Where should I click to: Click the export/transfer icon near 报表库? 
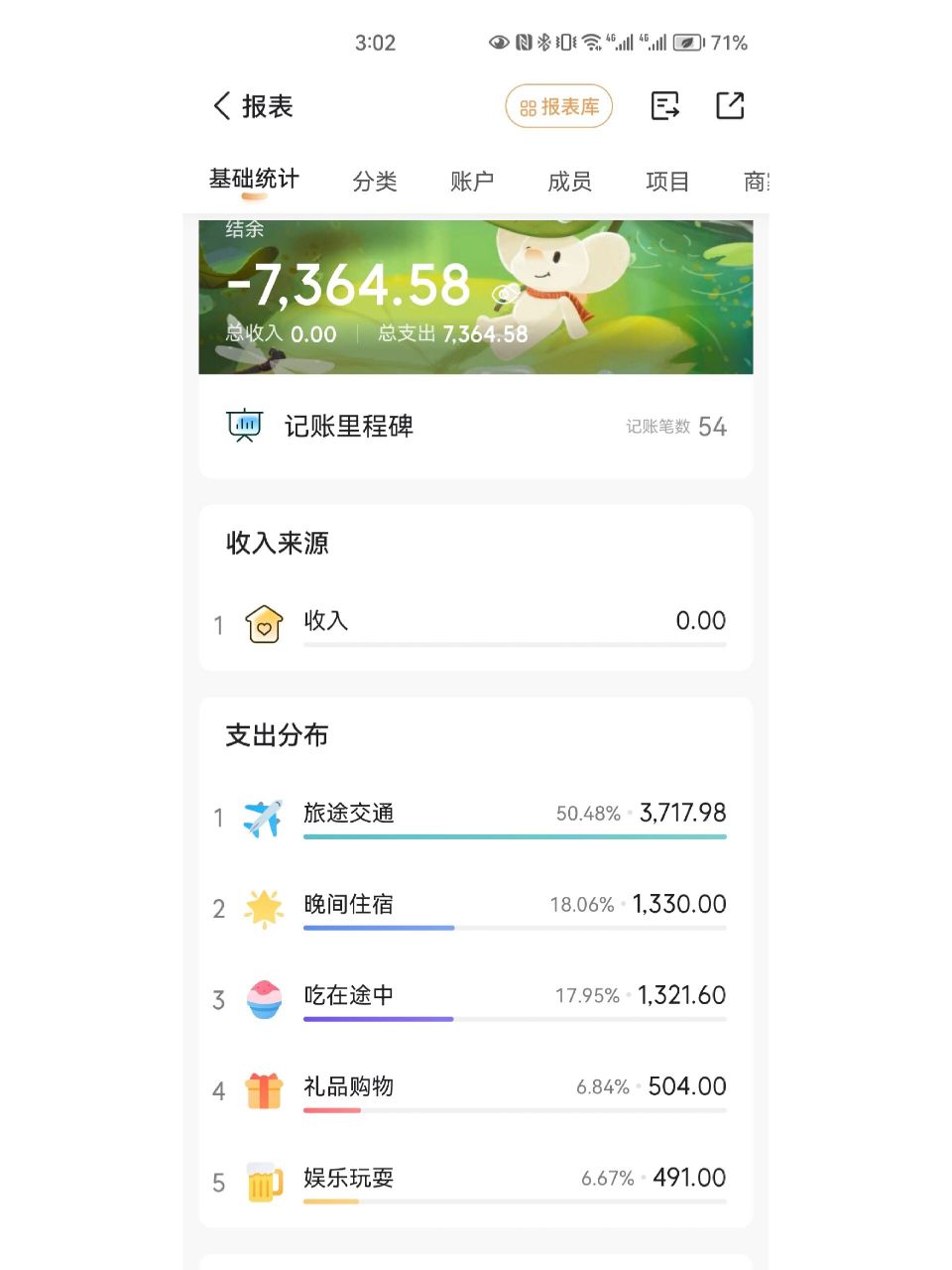point(665,105)
